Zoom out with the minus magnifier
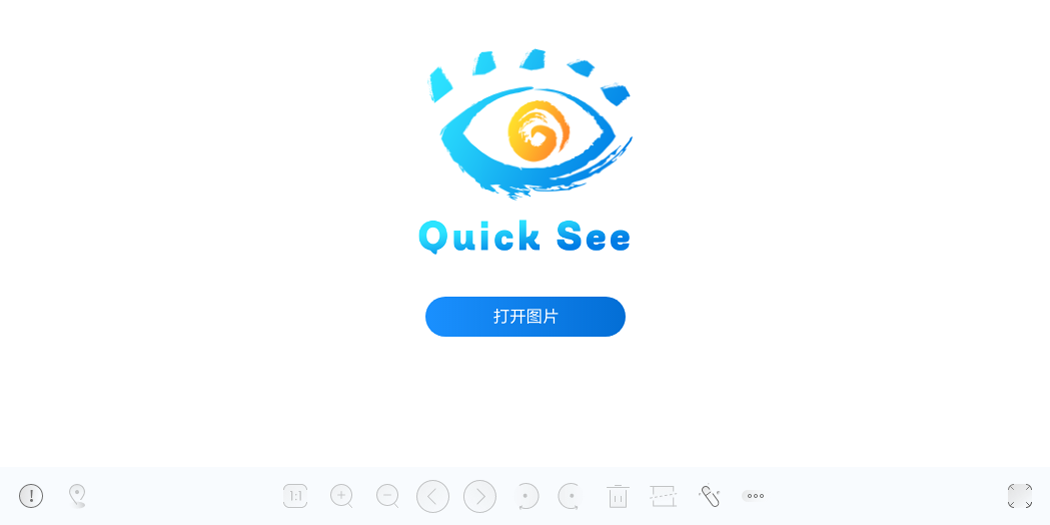Viewport: 1050px width, 525px height. click(x=387, y=496)
